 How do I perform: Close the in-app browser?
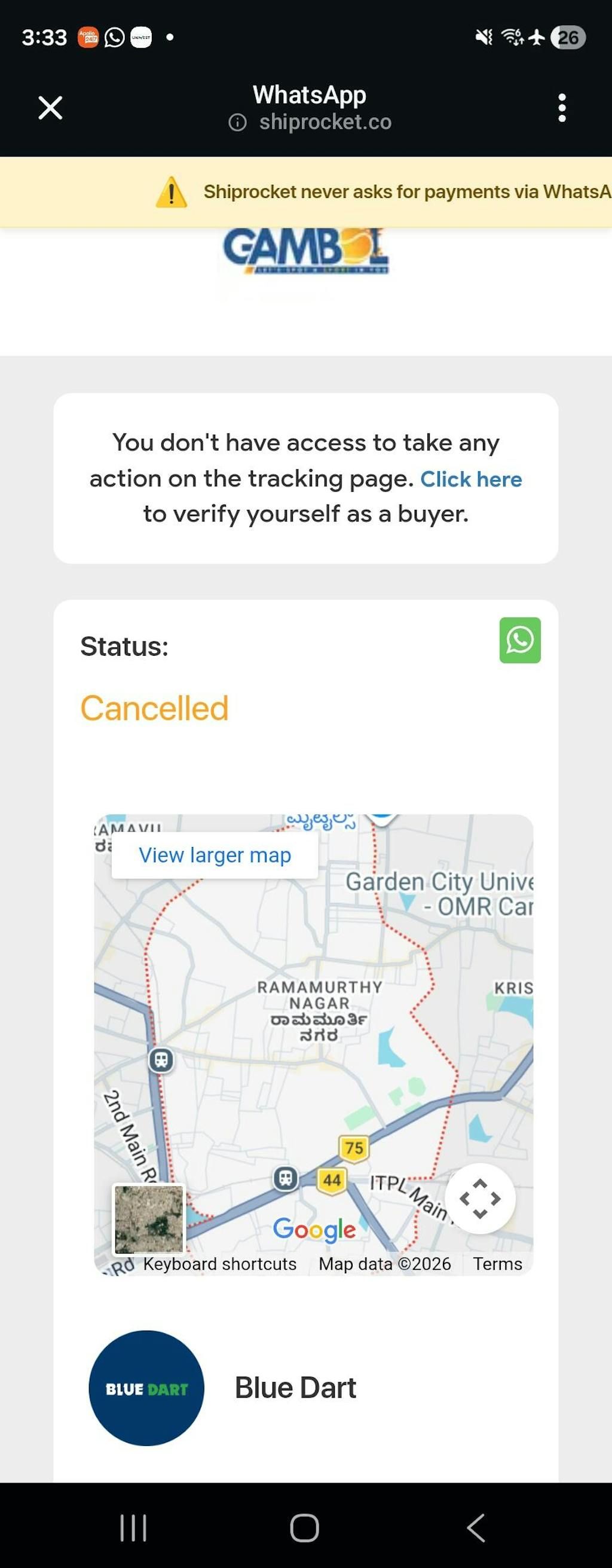point(50,108)
